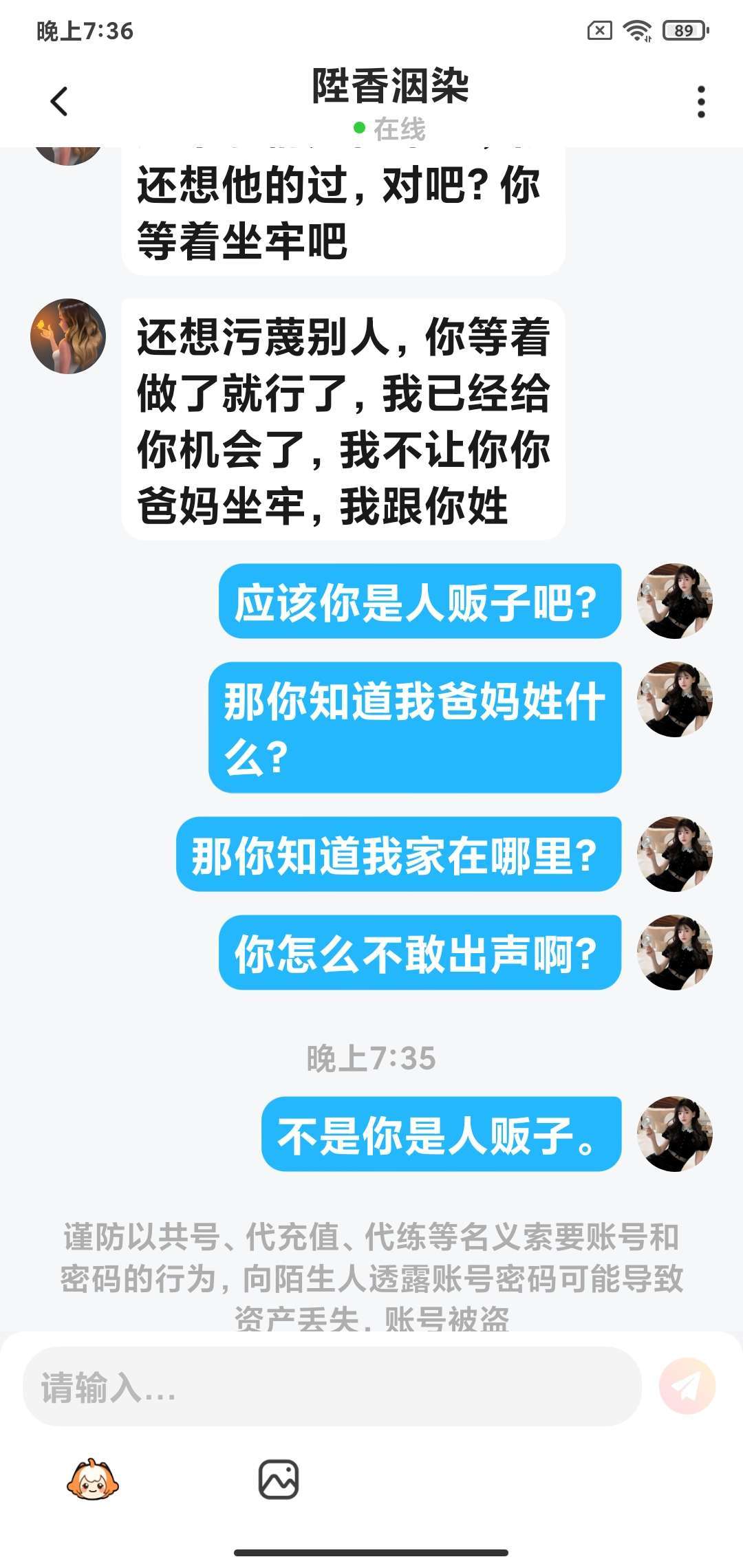Attach a picture from the gallery
Screen dimensions: 743x1568
[x=279, y=1479]
